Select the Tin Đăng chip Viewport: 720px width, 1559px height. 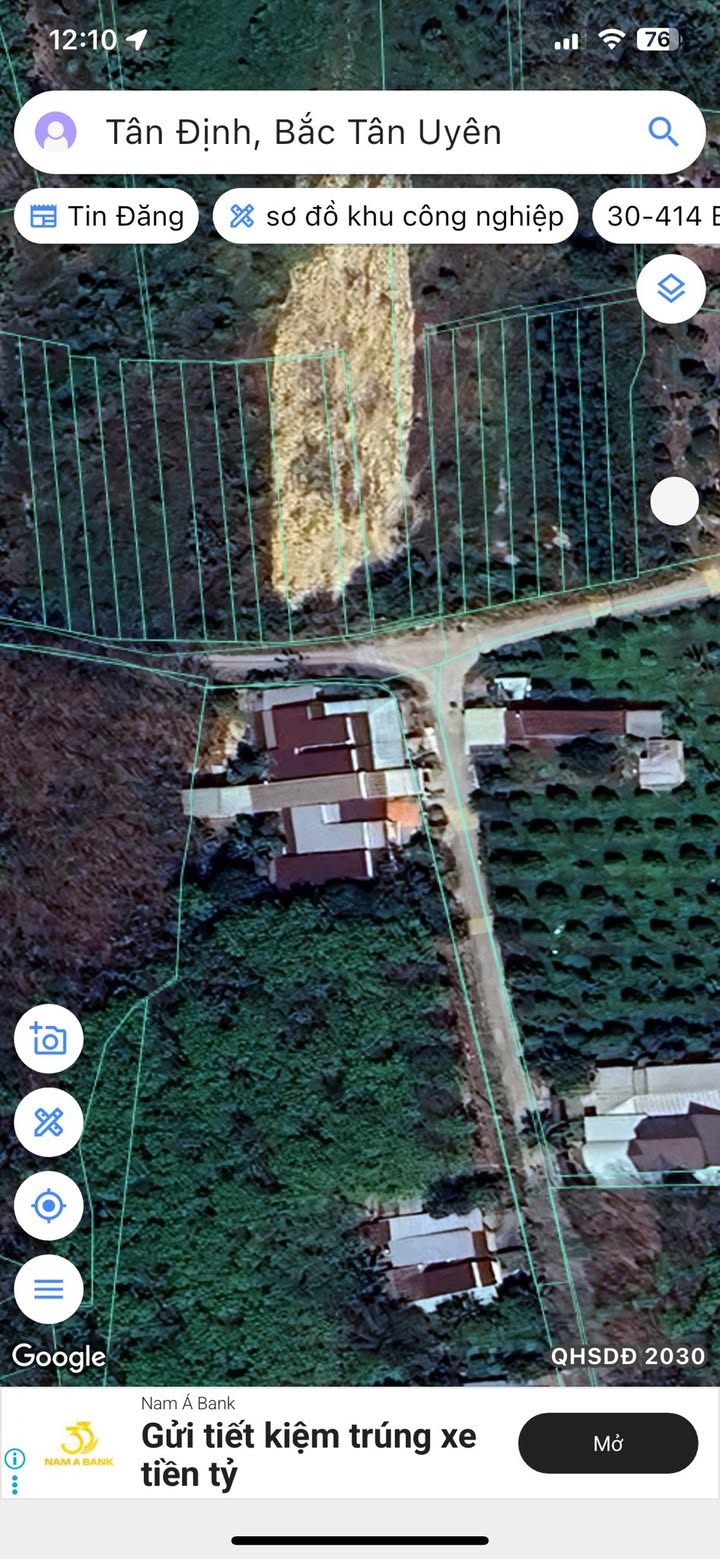107,216
